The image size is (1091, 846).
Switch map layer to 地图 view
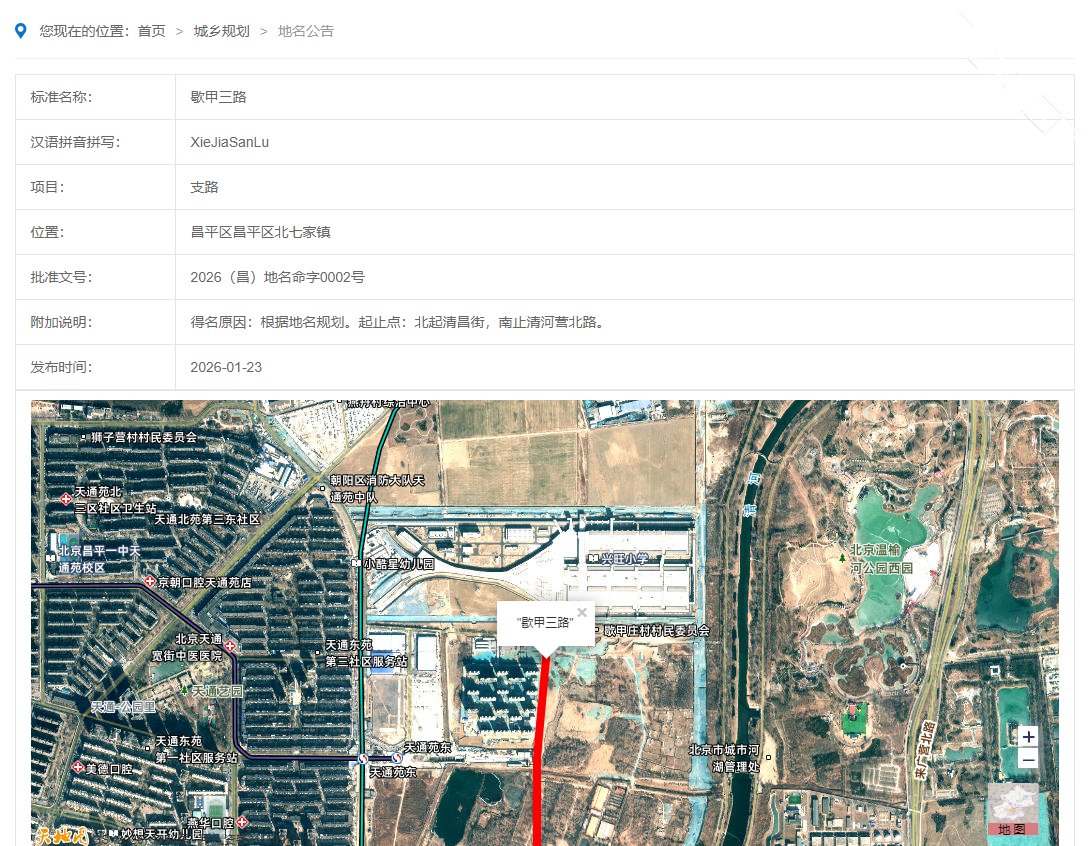tap(1012, 810)
